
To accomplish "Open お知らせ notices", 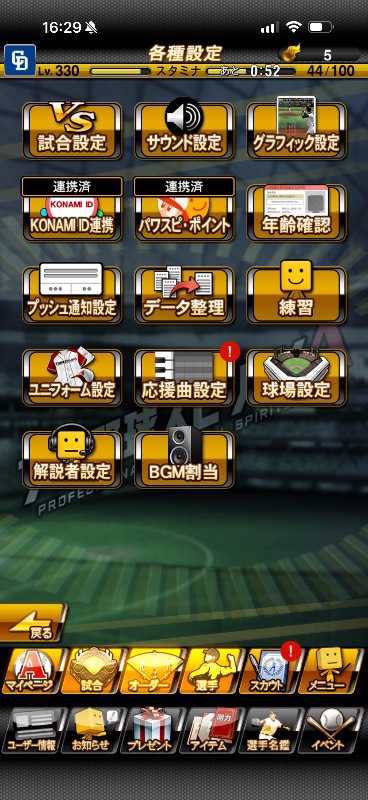I will click(90, 730).
